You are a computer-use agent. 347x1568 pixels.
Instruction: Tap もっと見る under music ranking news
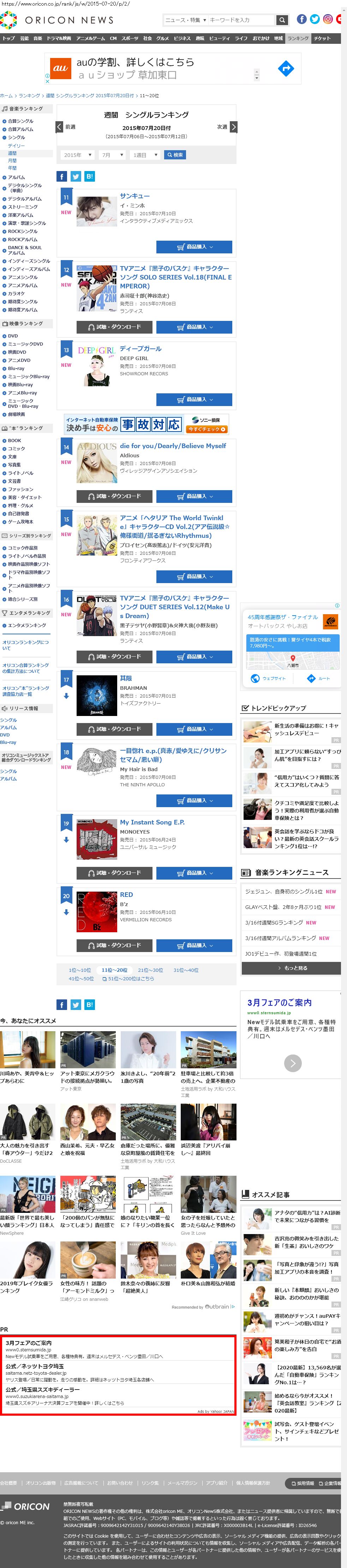click(291, 968)
